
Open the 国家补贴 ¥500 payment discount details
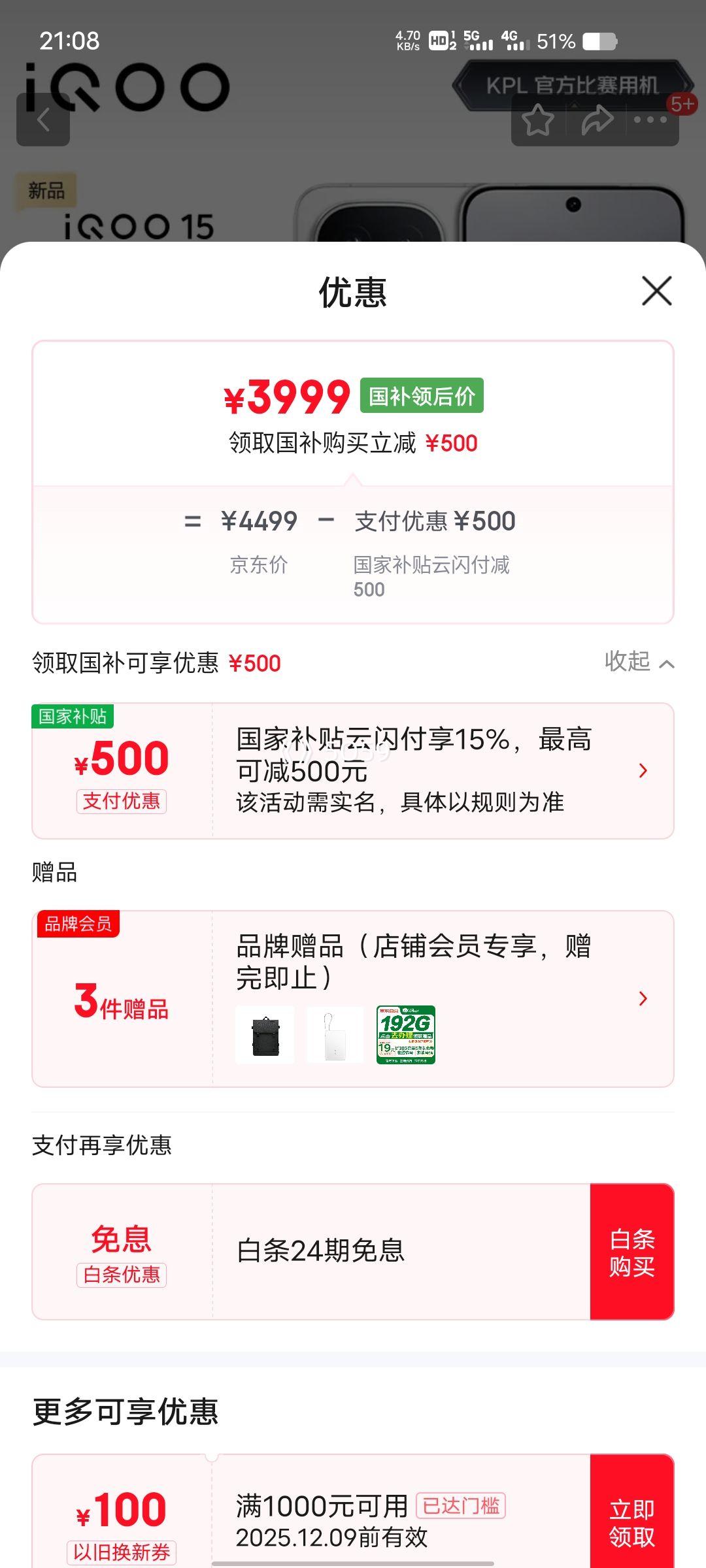click(x=644, y=771)
